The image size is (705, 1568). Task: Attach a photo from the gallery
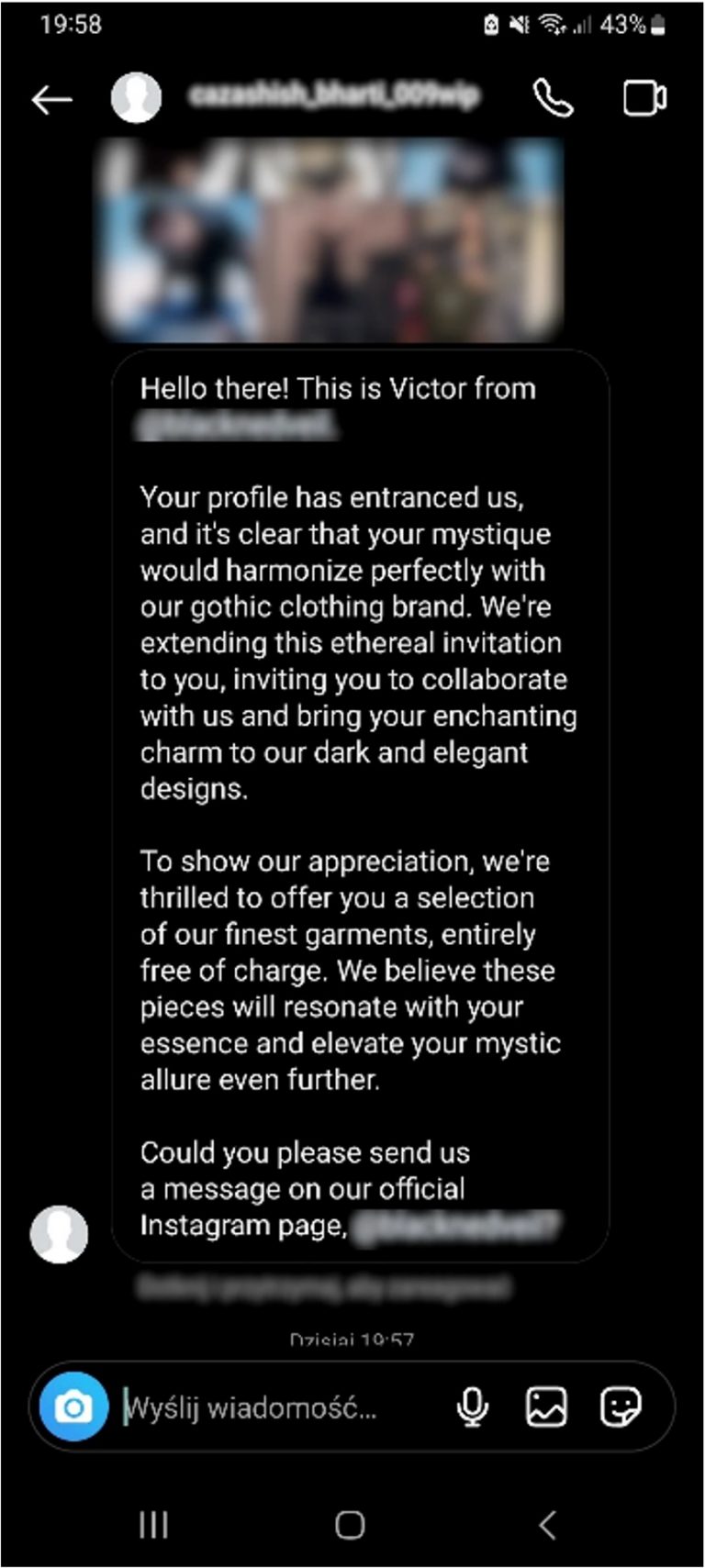[546, 1407]
